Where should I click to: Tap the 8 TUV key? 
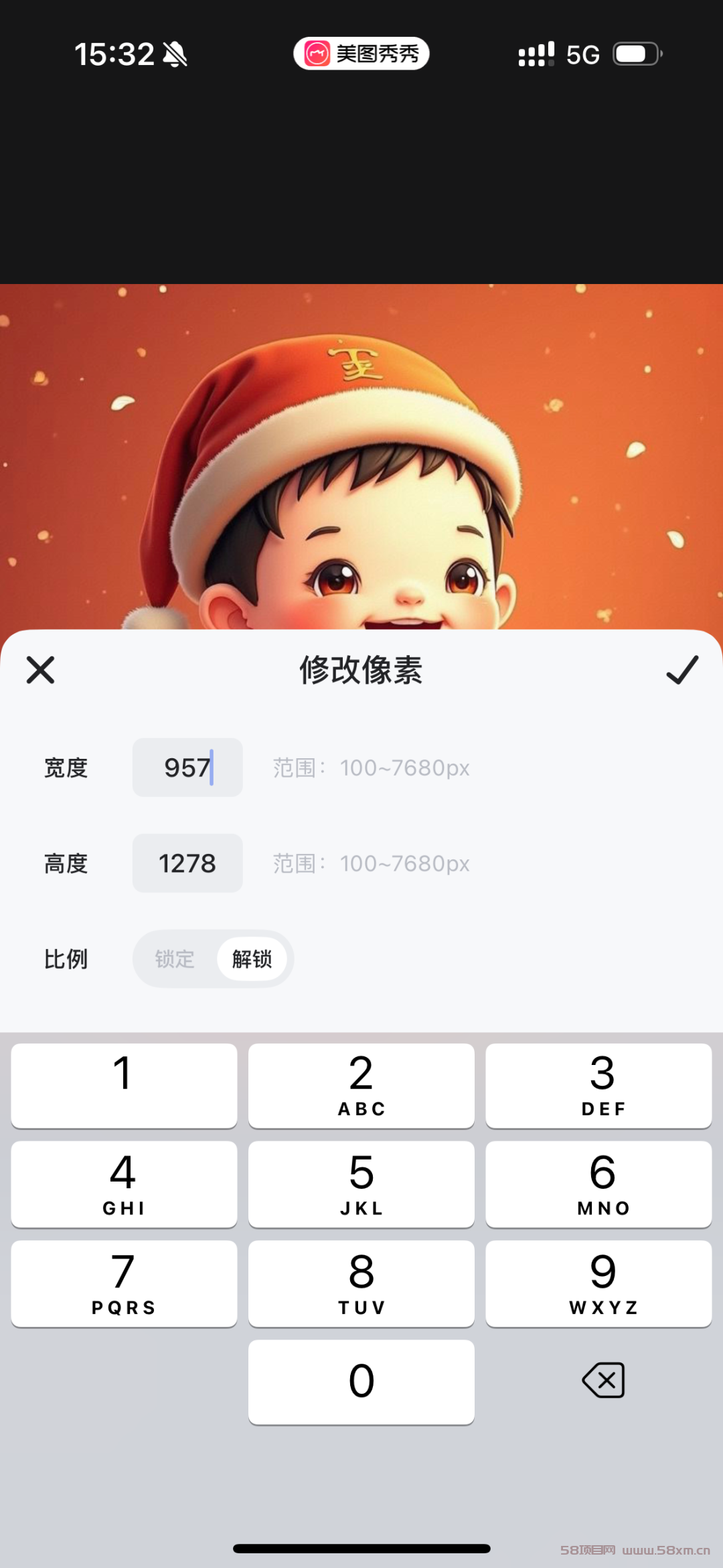[361, 1283]
